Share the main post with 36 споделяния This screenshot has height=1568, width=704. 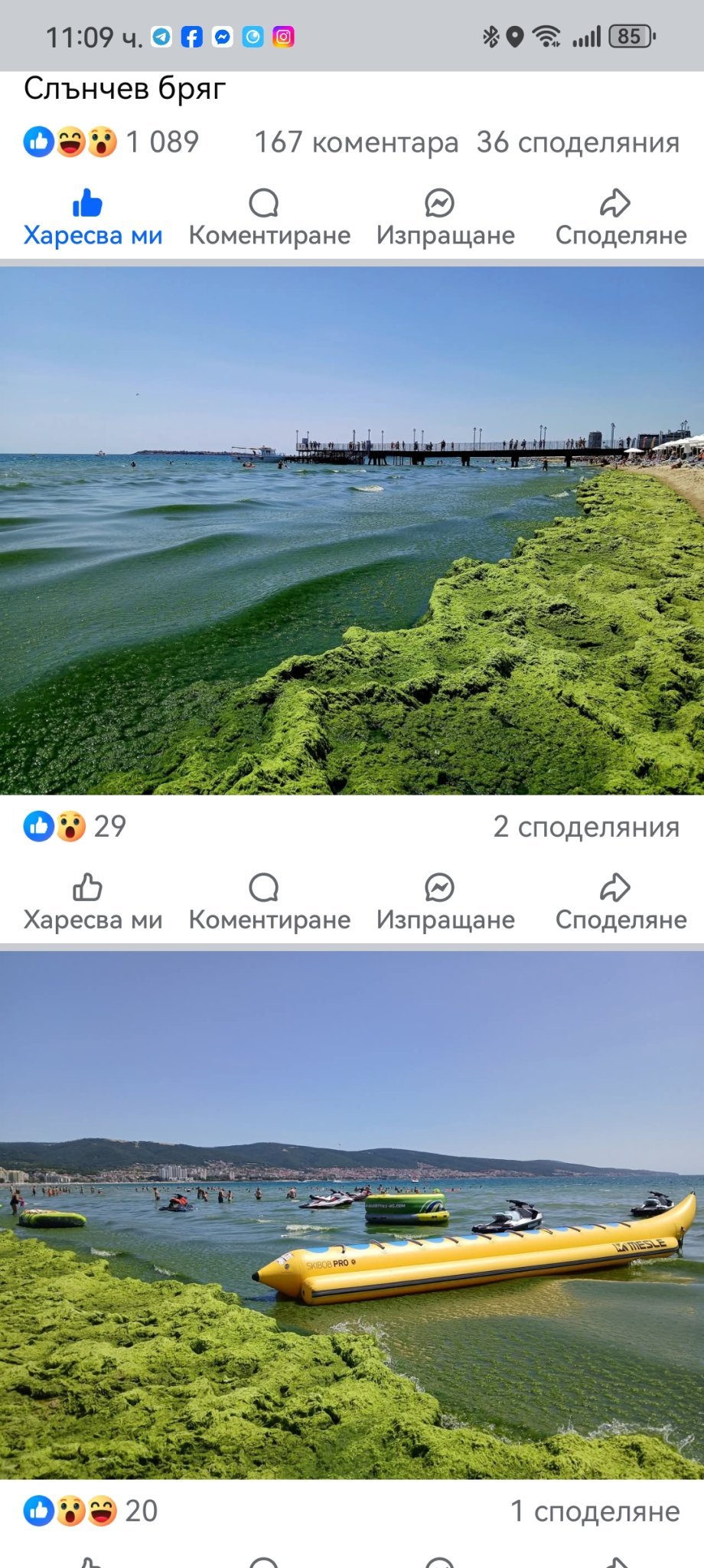(621, 218)
